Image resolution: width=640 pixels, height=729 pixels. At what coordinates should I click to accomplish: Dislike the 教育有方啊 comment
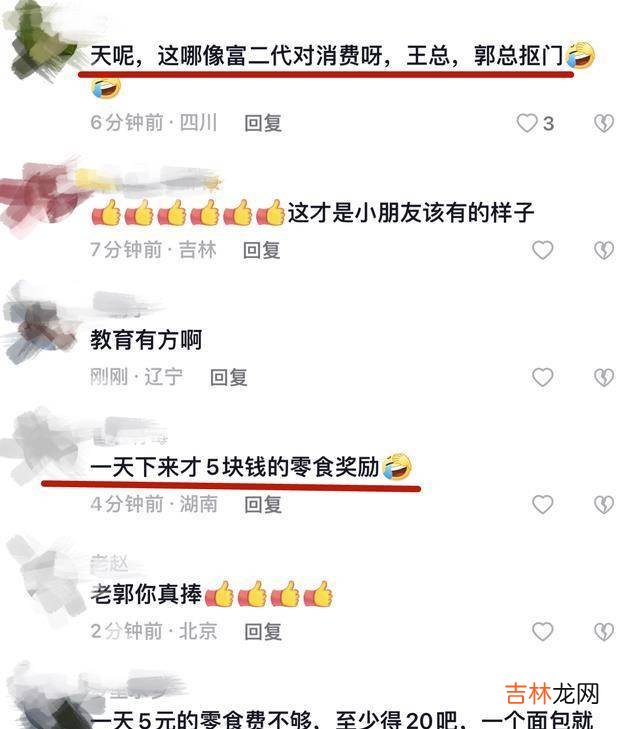click(603, 377)
